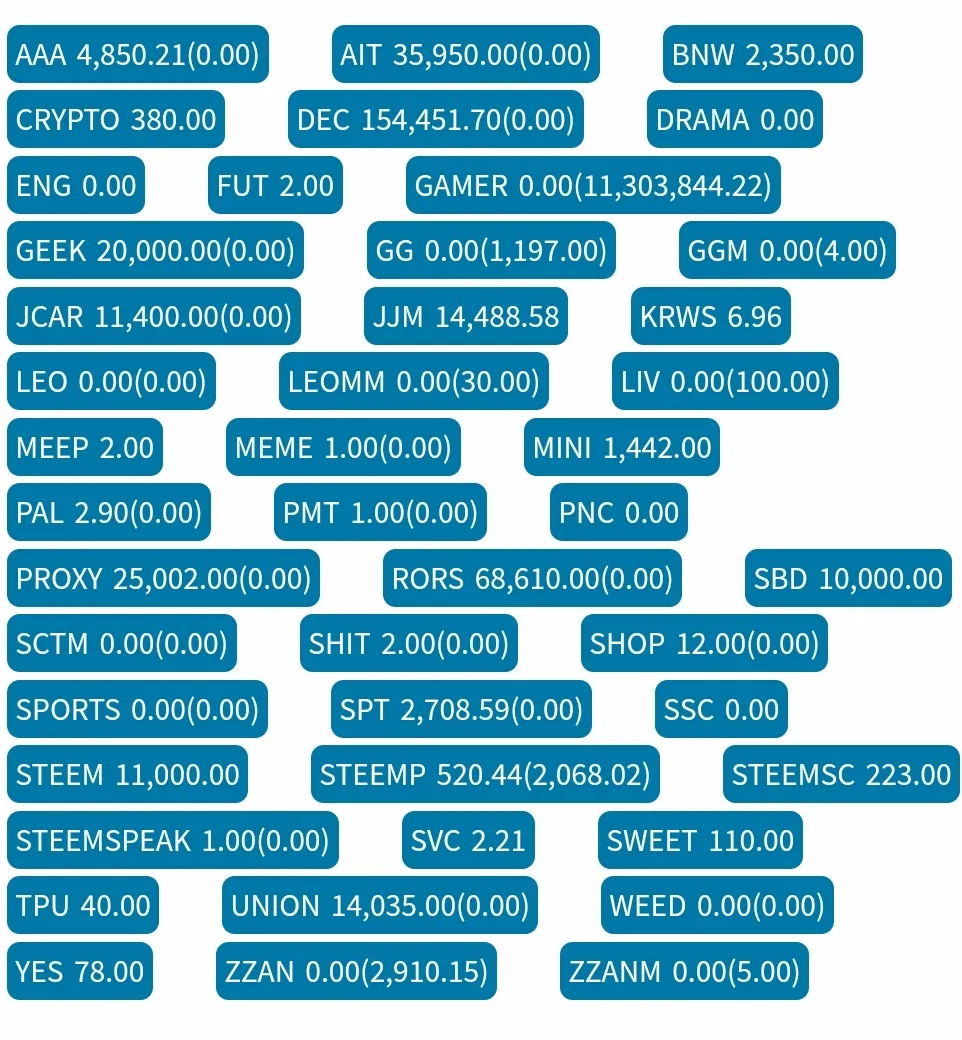Open the GAMER token balance
Image resolution: width=962 pixels, height=1040 pixels.
point(592,186)
